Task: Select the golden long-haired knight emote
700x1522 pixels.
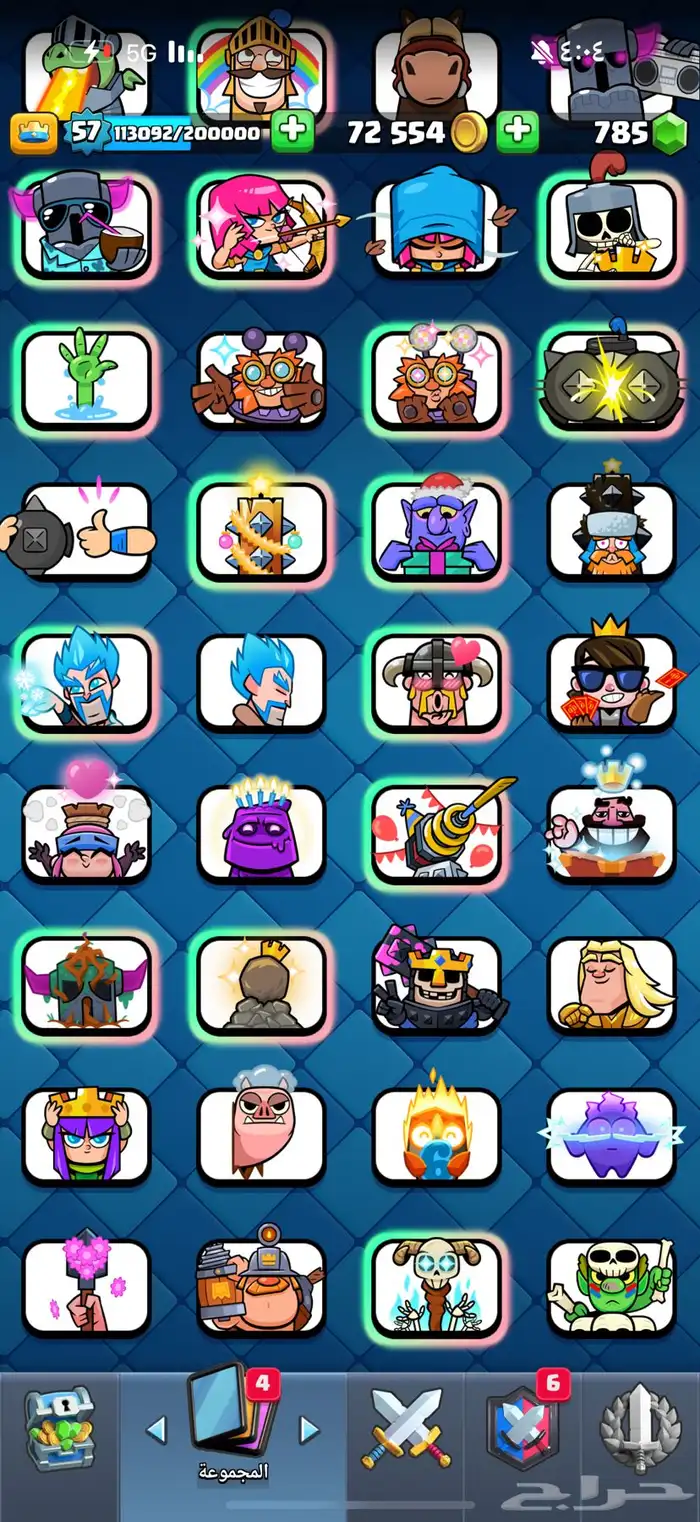Action: [x=611, y=985]
